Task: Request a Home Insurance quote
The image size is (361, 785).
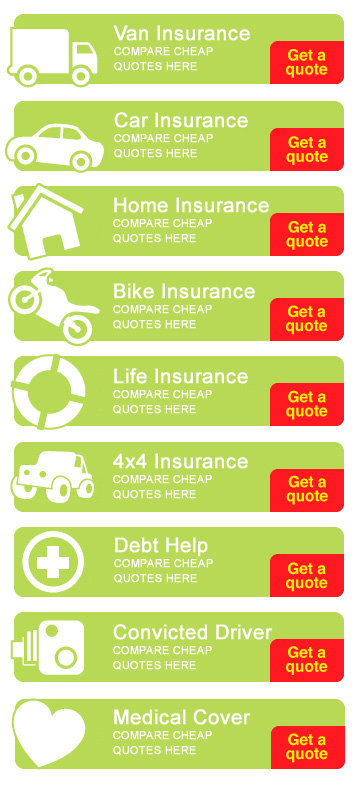Action: pos(307,234)
